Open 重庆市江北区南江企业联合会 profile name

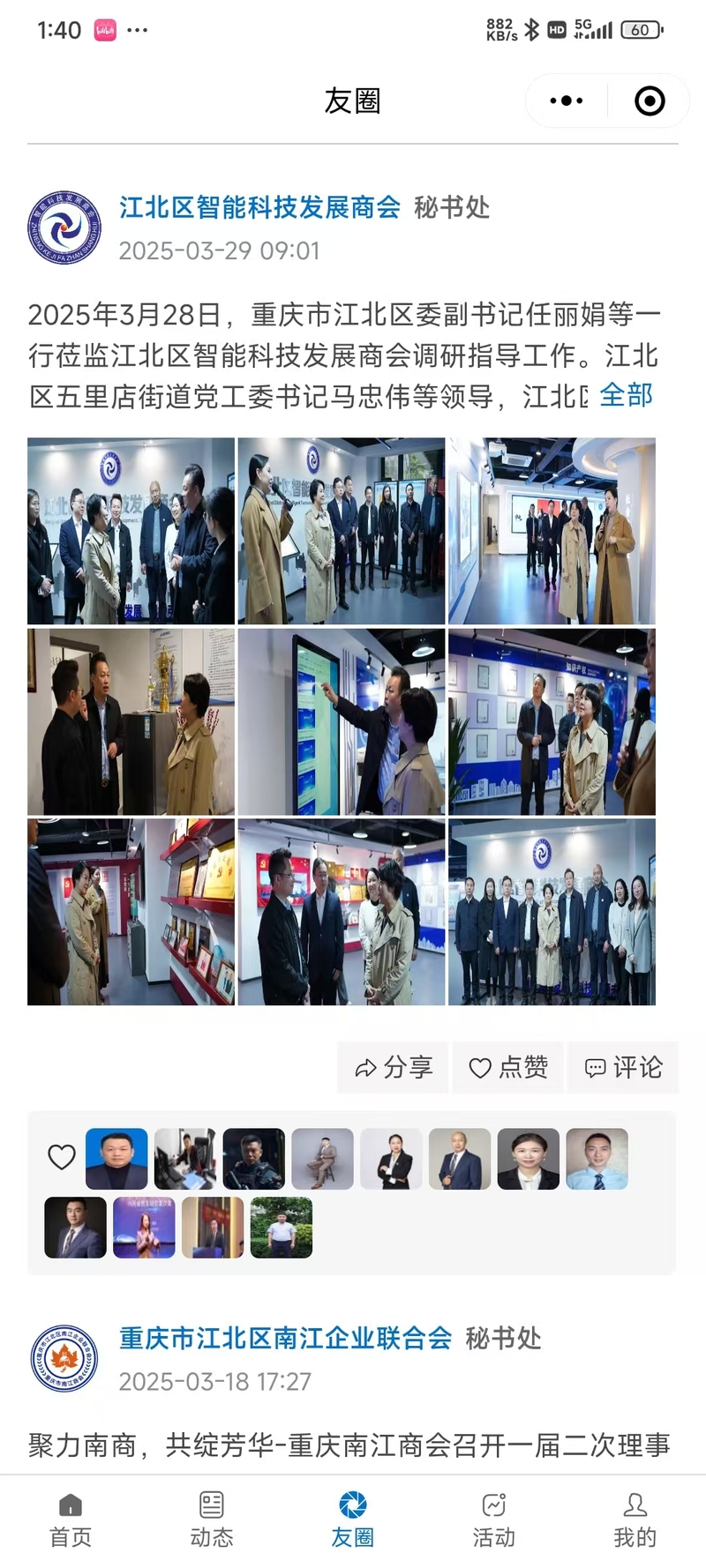285,1338
